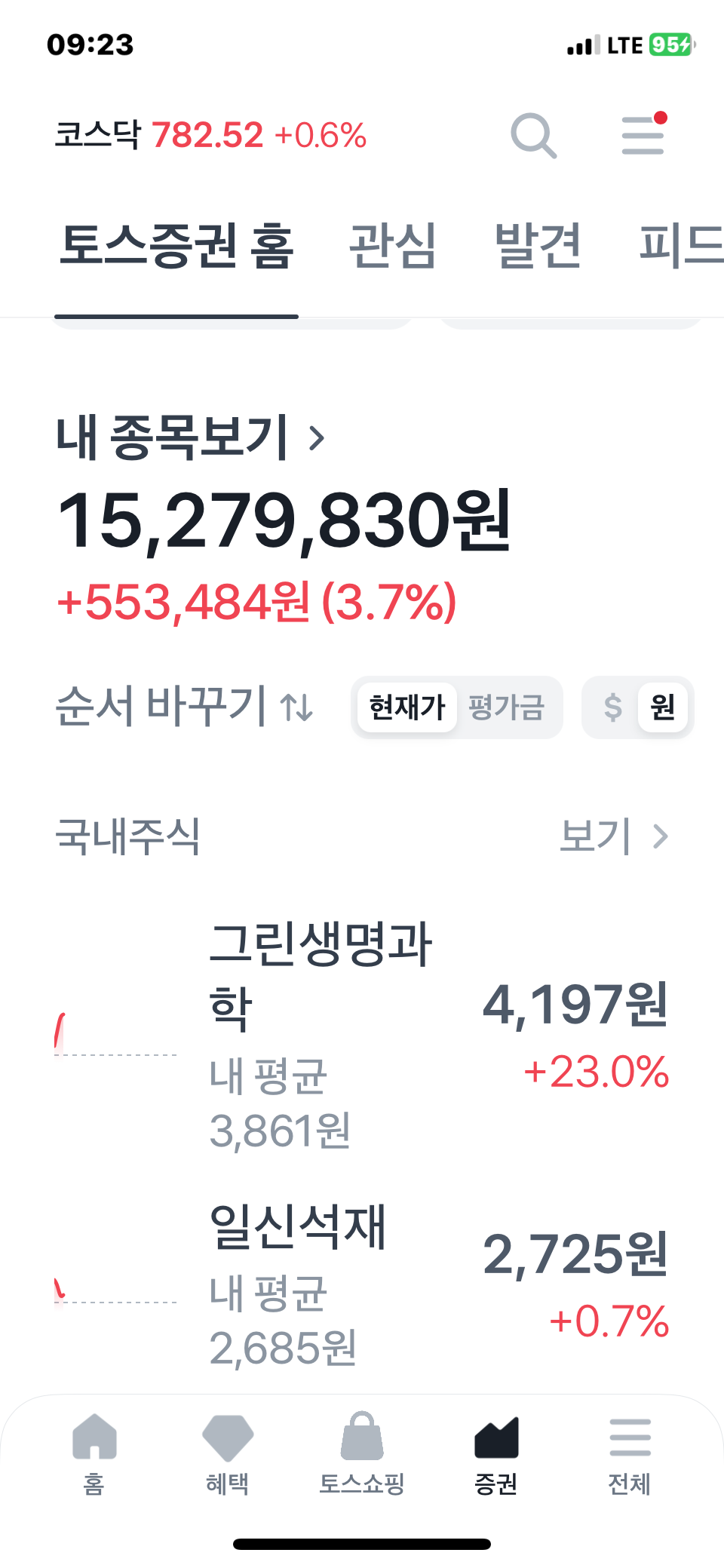
Task: Select the 현재가 display option
Action: click(x=407, y=707)
